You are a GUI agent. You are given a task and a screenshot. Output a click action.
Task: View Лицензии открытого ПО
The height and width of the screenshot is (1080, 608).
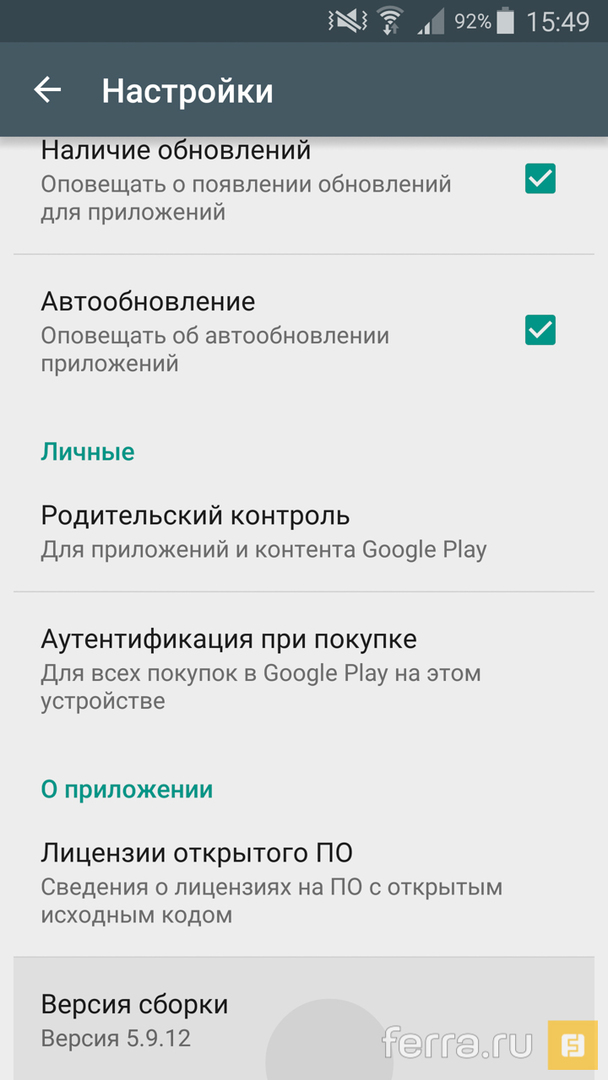[x=270, y=884]
